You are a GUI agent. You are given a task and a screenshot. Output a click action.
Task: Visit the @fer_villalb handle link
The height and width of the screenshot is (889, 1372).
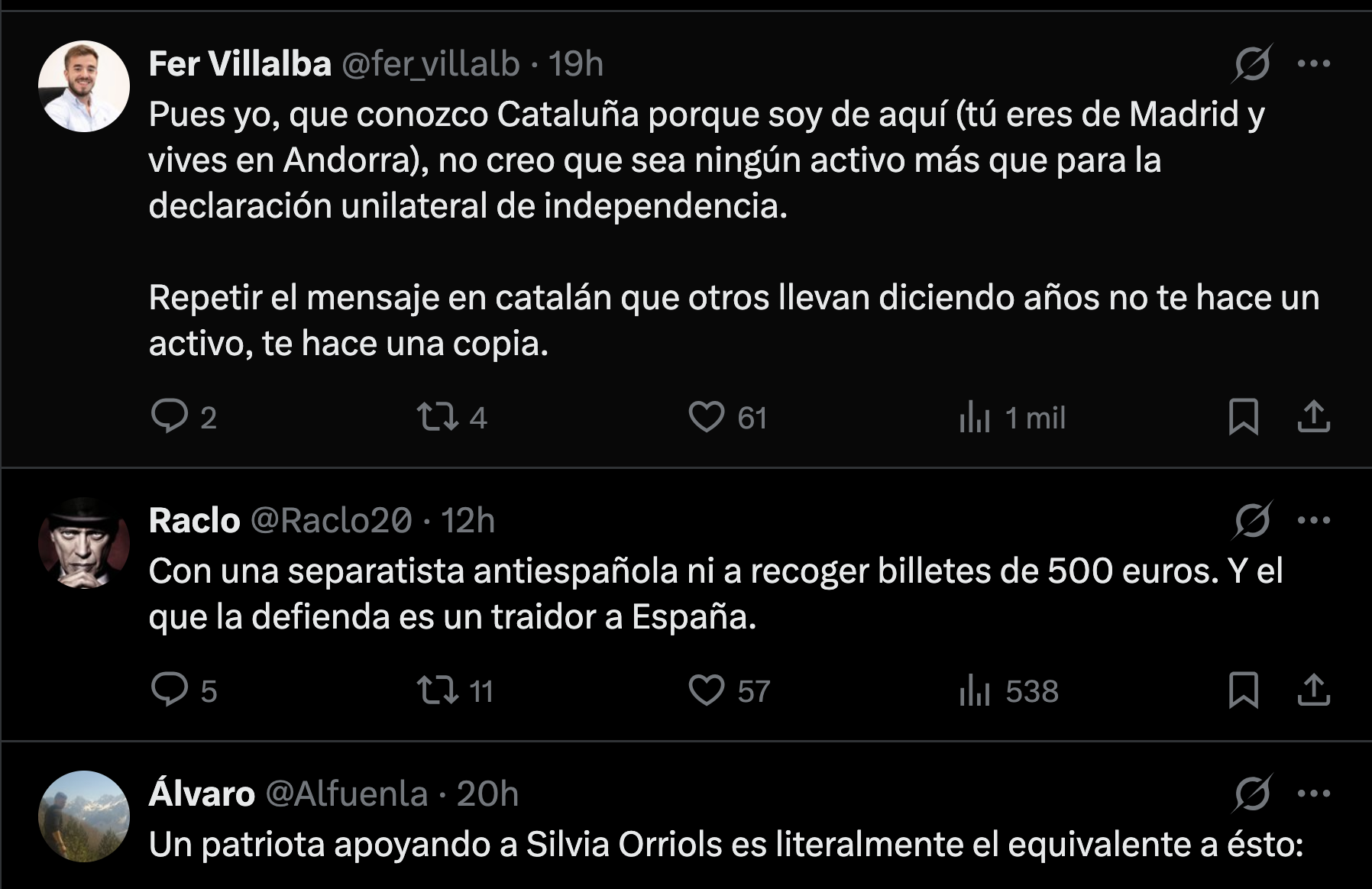[430, 64]
